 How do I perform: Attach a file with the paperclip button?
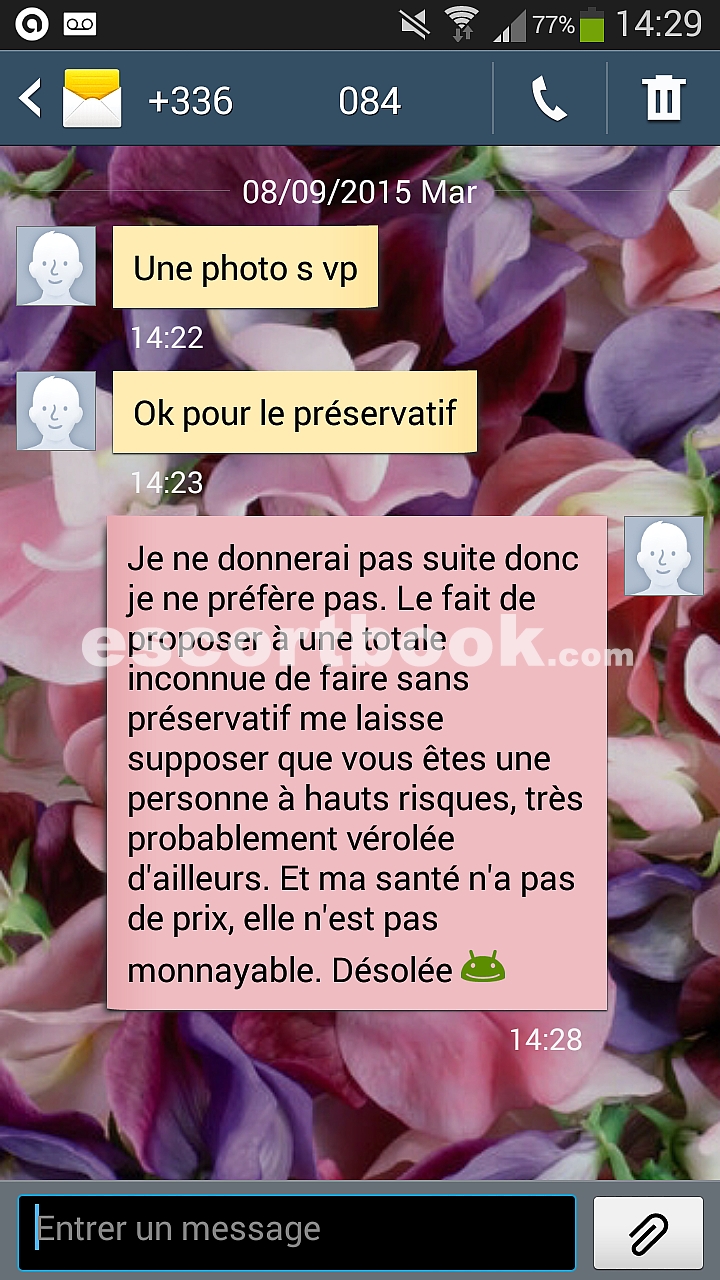point(649,1233)
